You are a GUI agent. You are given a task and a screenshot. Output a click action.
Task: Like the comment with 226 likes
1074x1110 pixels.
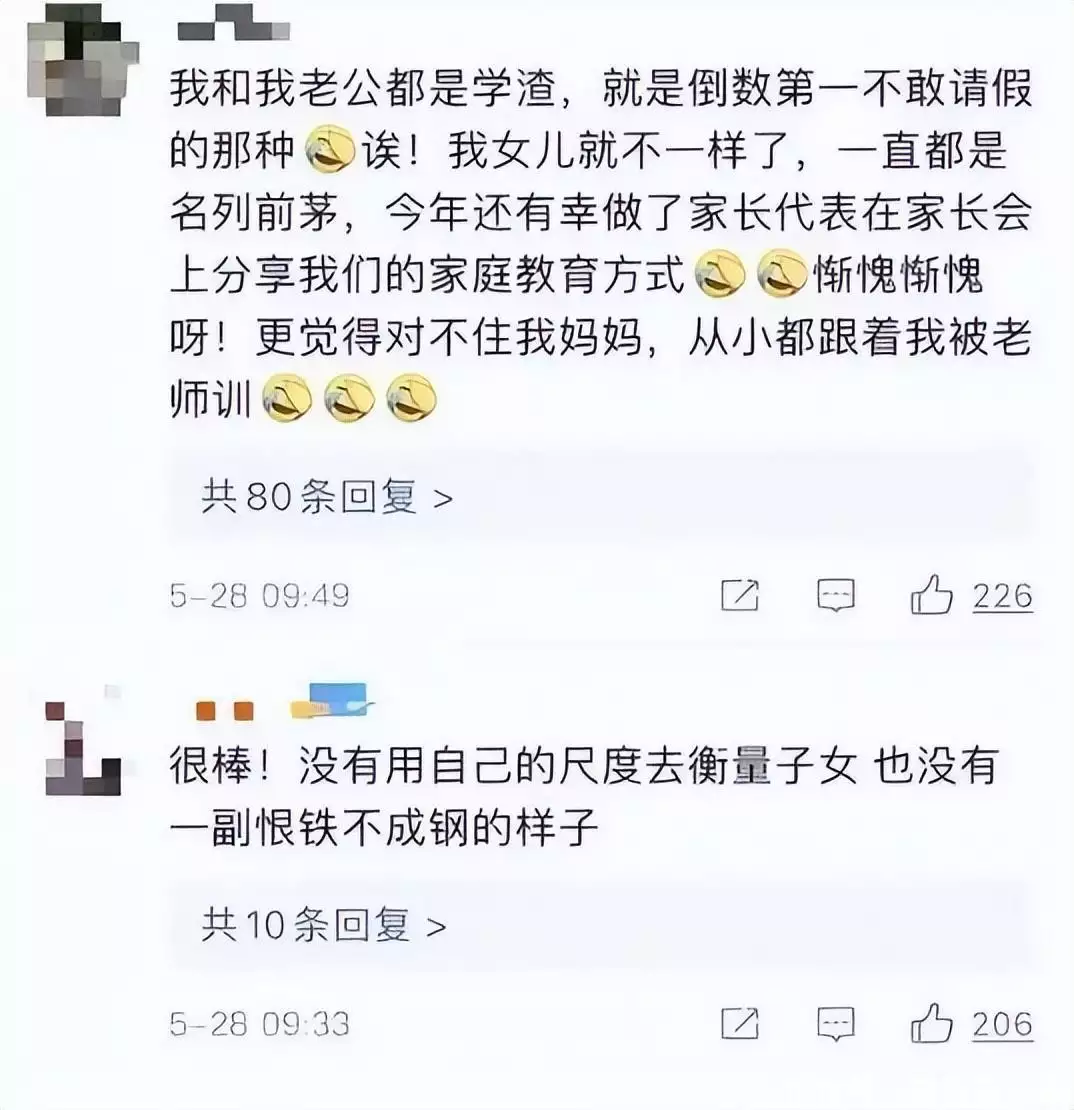[932, 597]
